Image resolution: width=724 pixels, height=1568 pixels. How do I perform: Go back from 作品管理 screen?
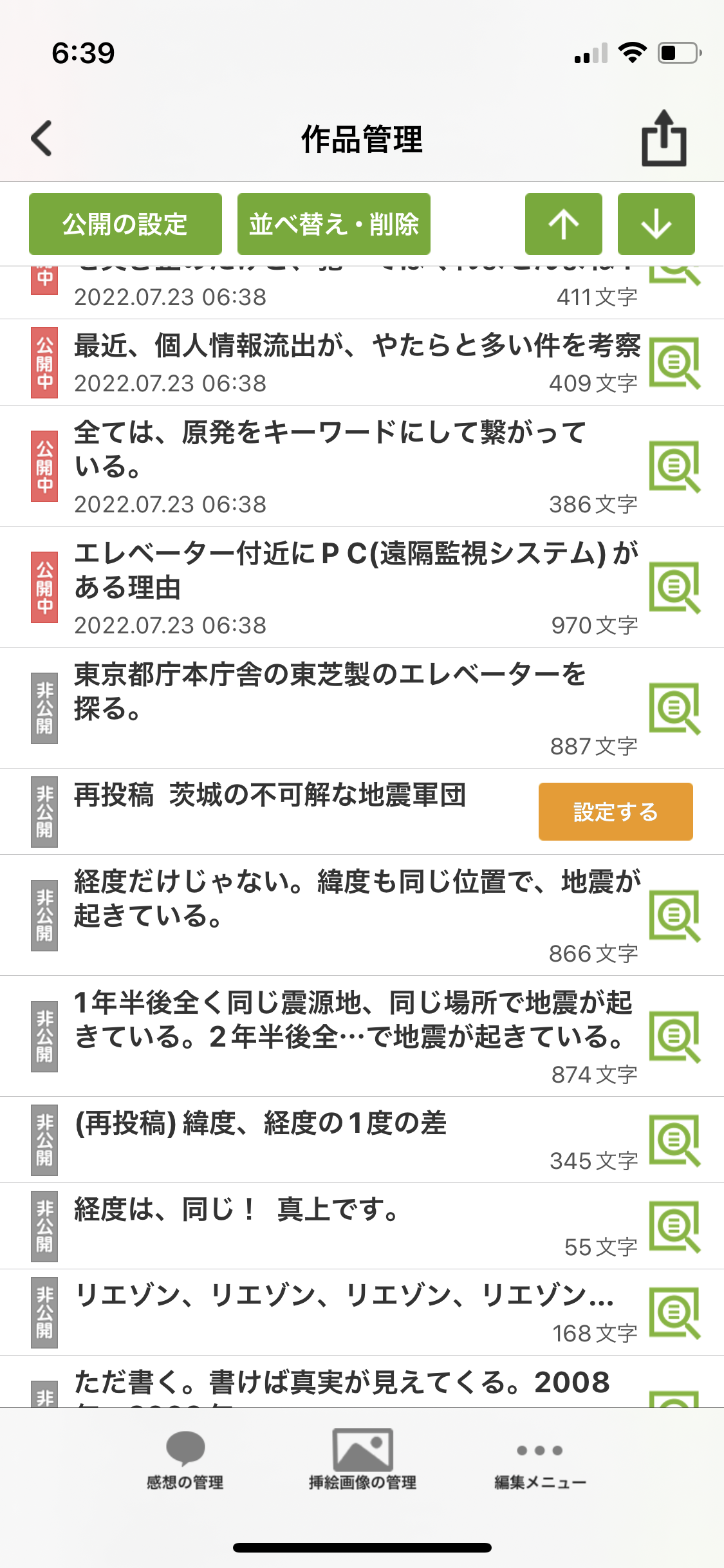(42, 138)
